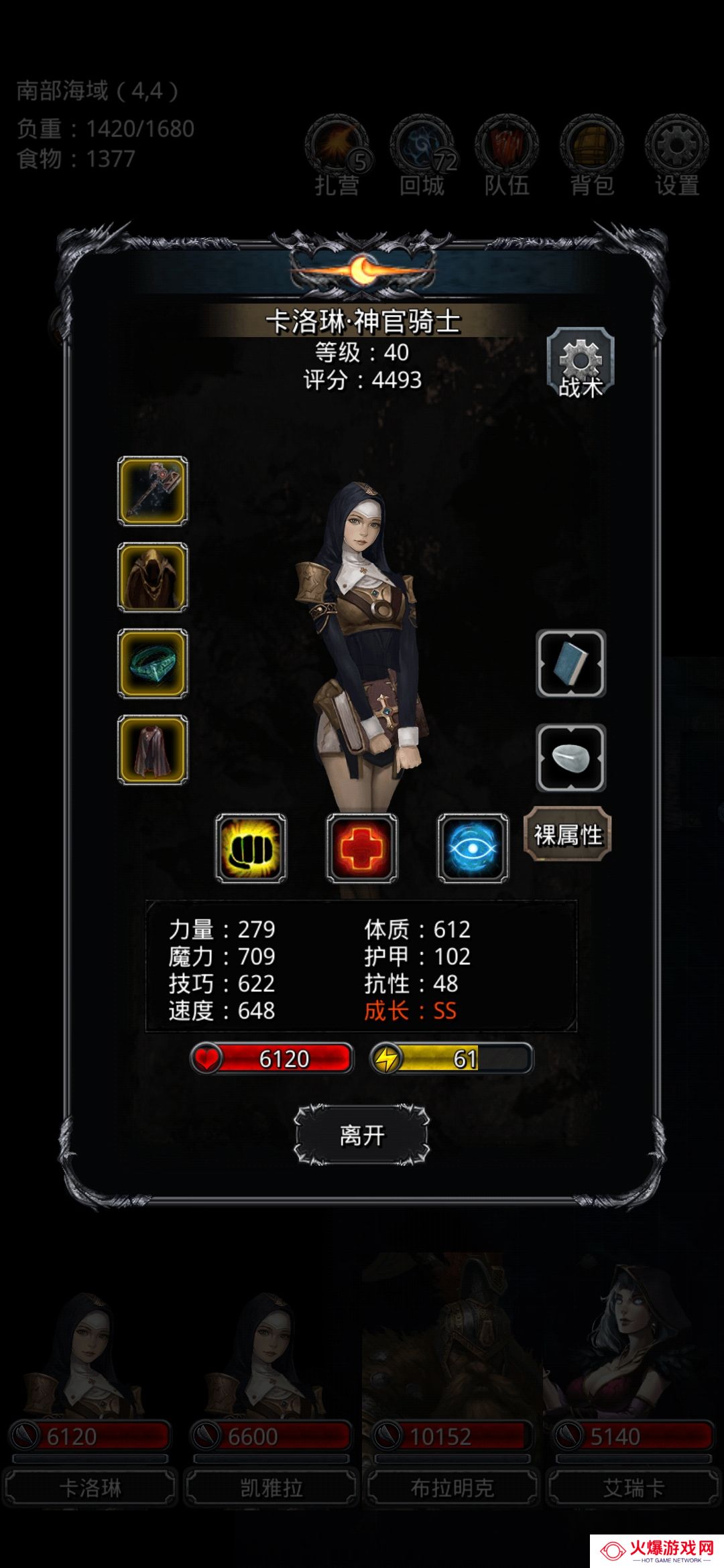This screenshot has height=1568, width=724.
Task: Check the red cape equipment slot
Action: click(x=153, y=749)
